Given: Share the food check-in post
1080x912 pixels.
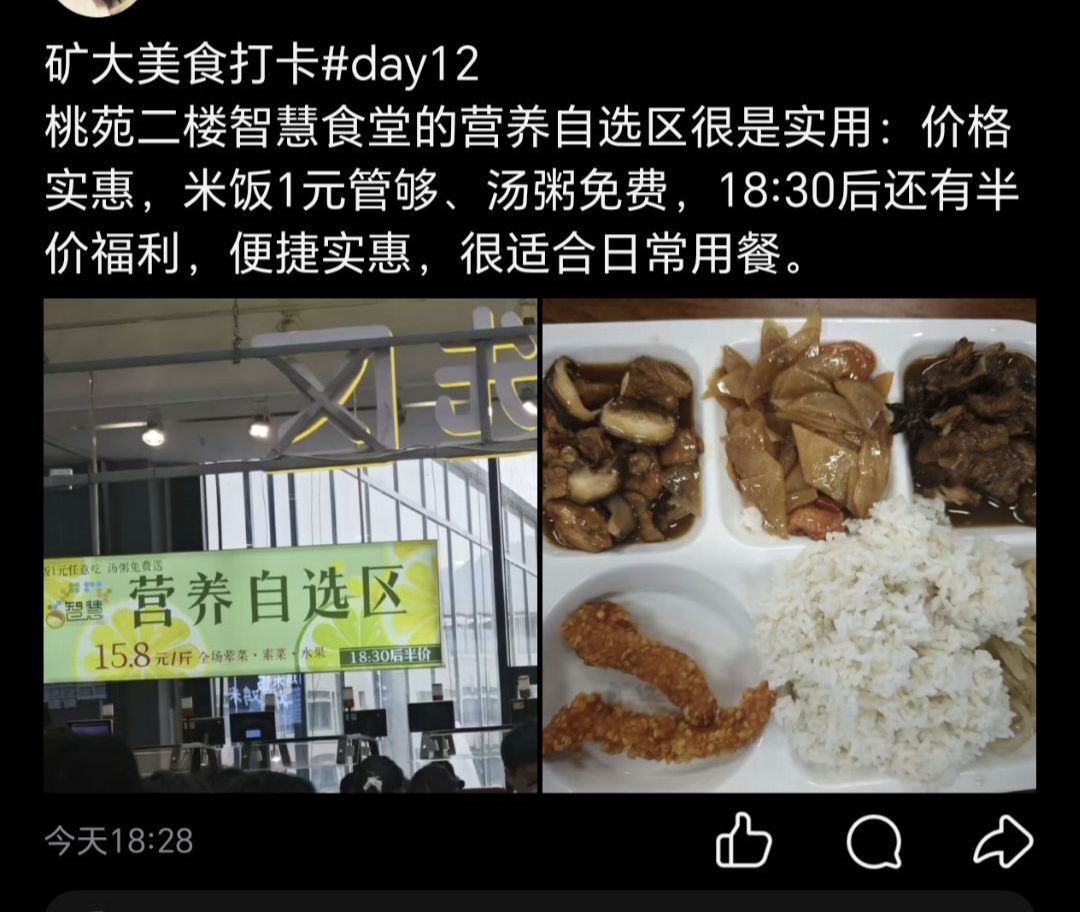Looking at the screenshot, I should pyautogui.click(x=1002, y=841).
